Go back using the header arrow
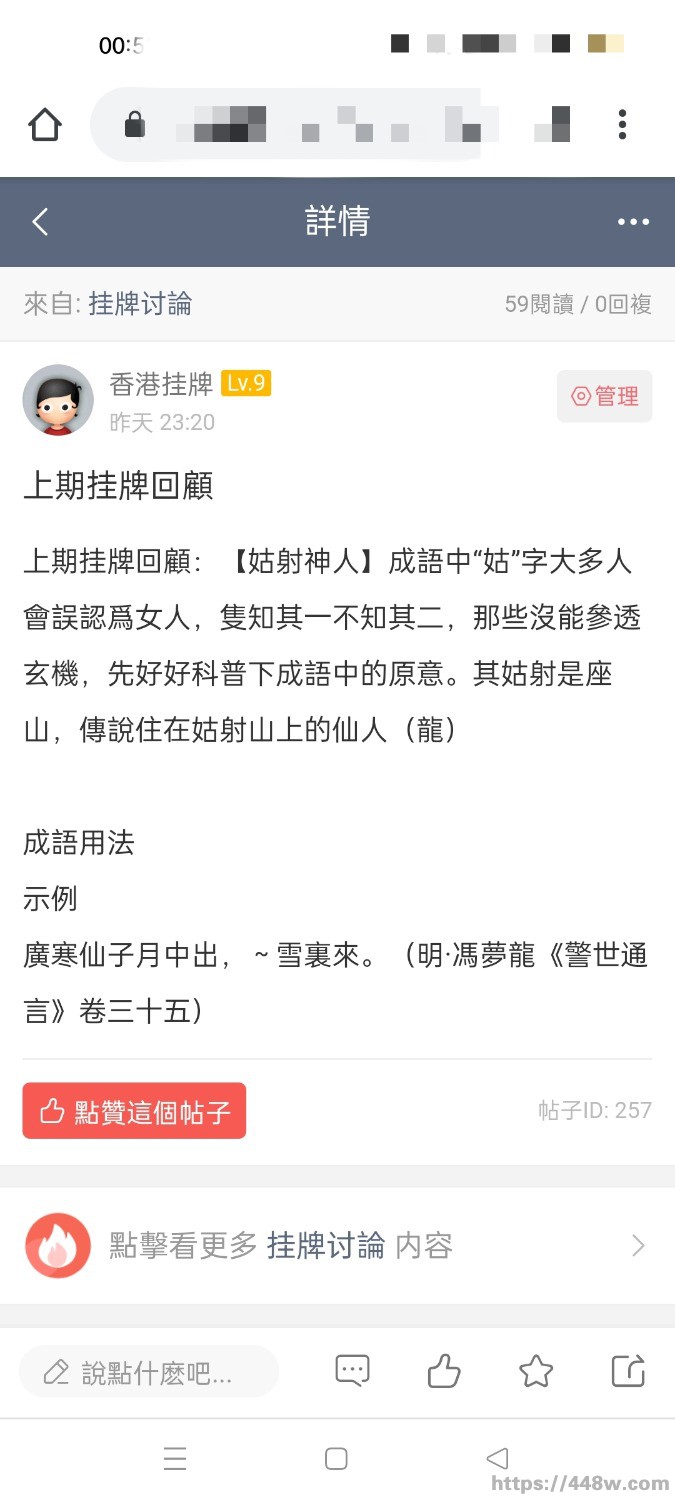The width and height of the screenshot is (675, 1500). pos(40,222)
